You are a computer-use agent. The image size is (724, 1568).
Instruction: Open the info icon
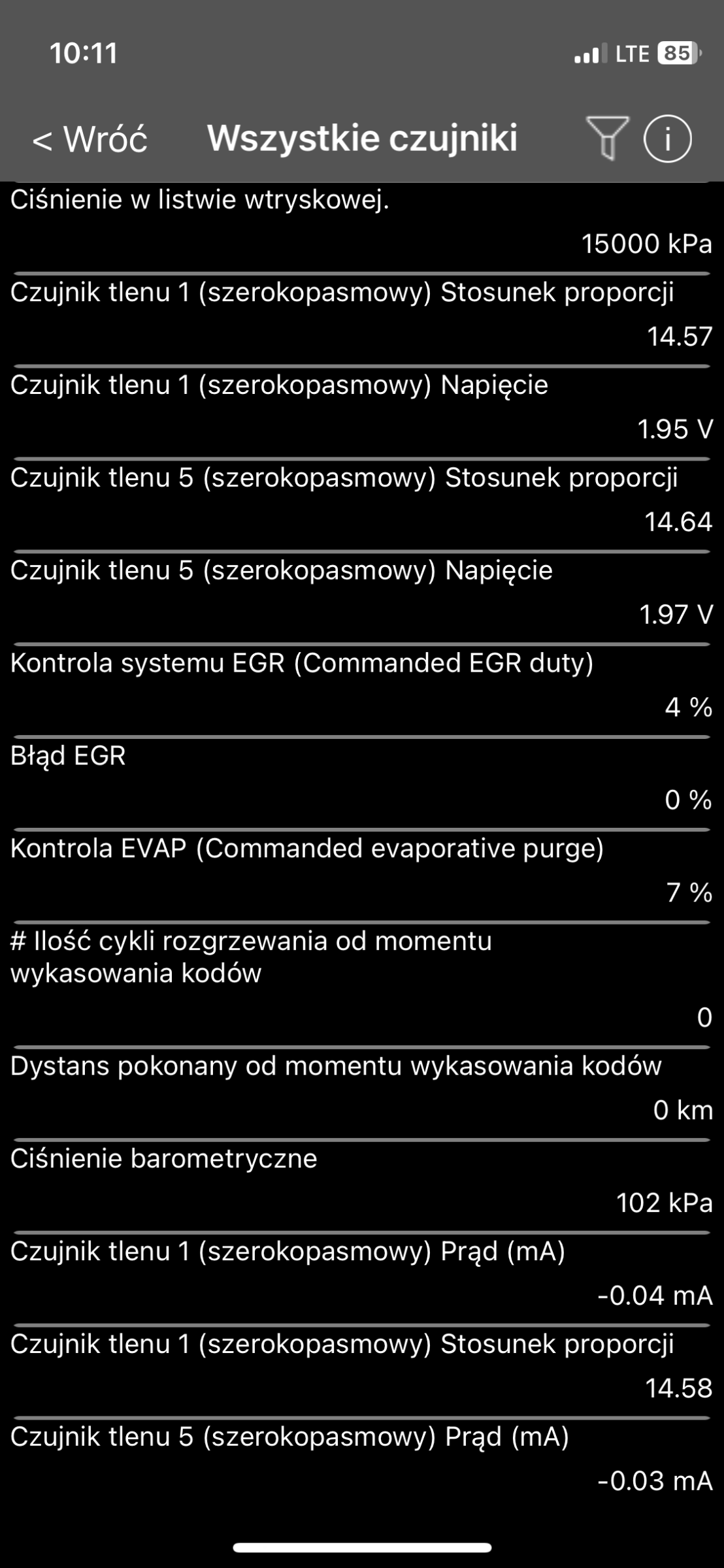coord(668,139)
